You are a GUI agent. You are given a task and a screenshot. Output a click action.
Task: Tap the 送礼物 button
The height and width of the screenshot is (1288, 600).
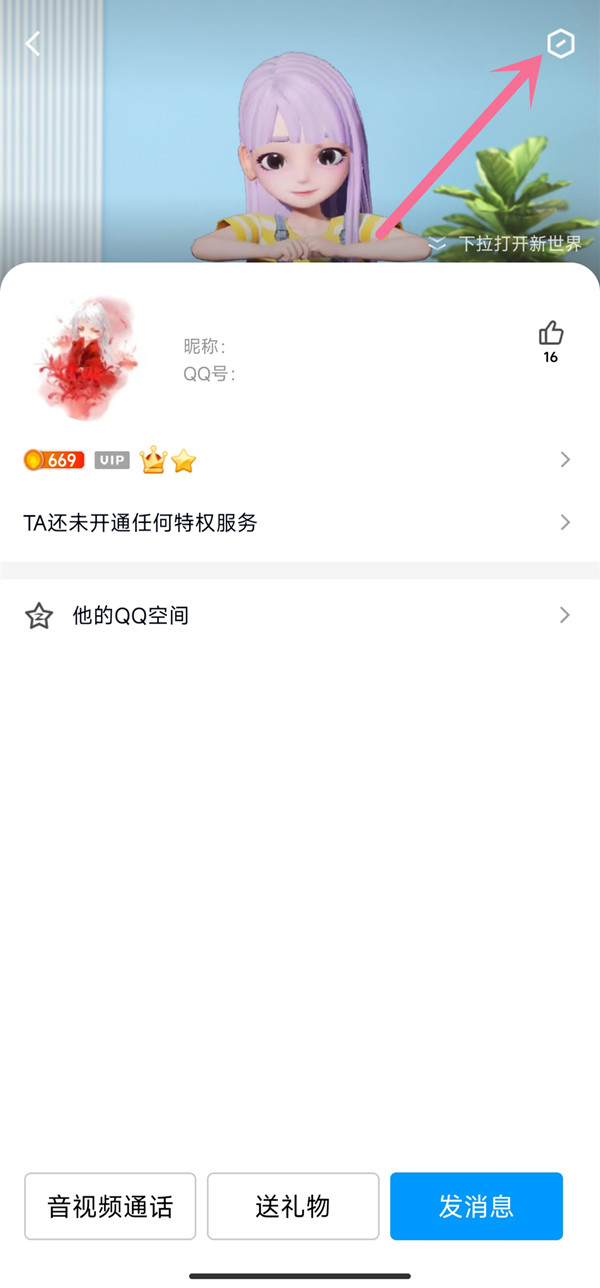click(293, 1206)
